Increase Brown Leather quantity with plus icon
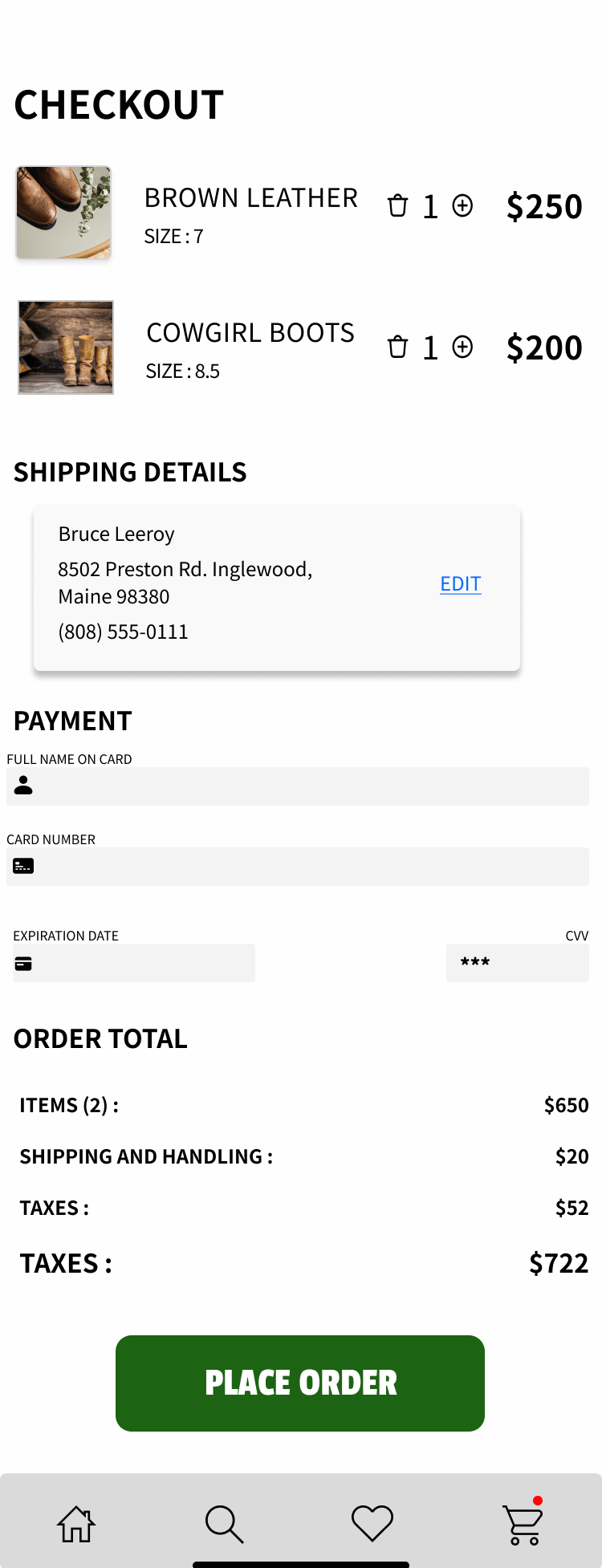602x1568 pixels. [462, 206]
